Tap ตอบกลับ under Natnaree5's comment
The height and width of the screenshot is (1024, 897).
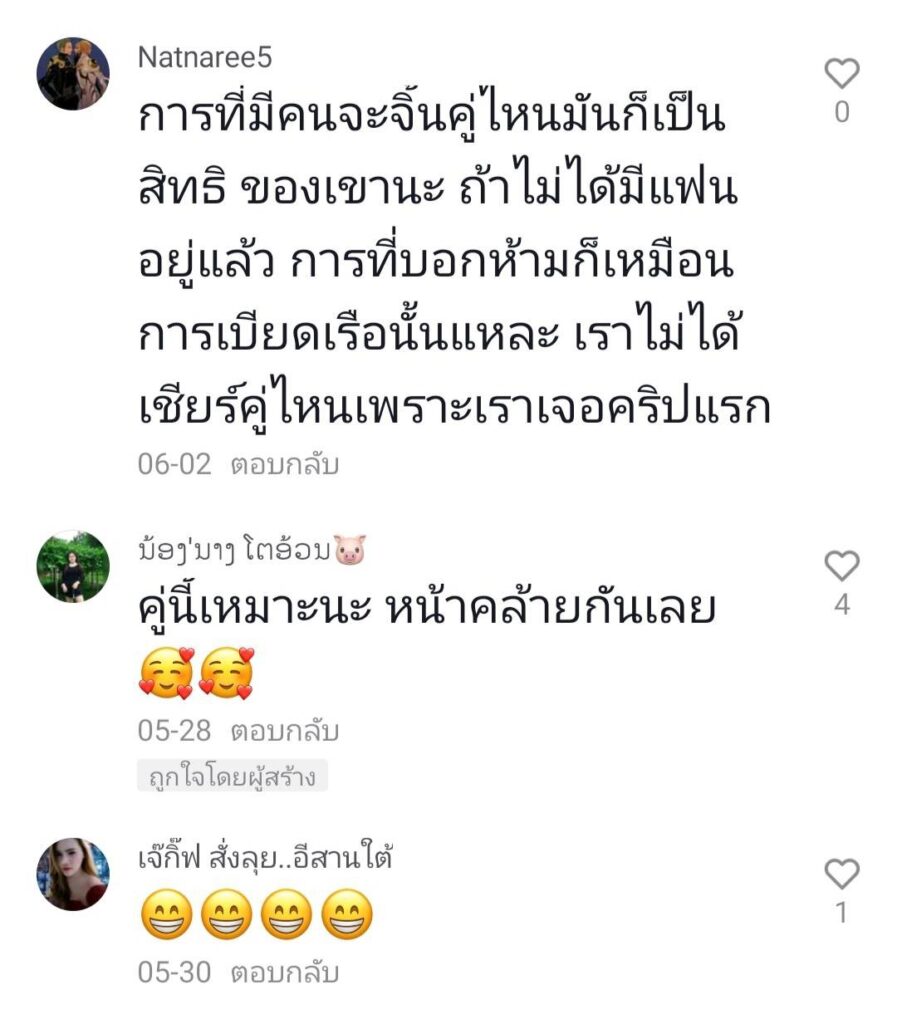(x=285, y=465)
